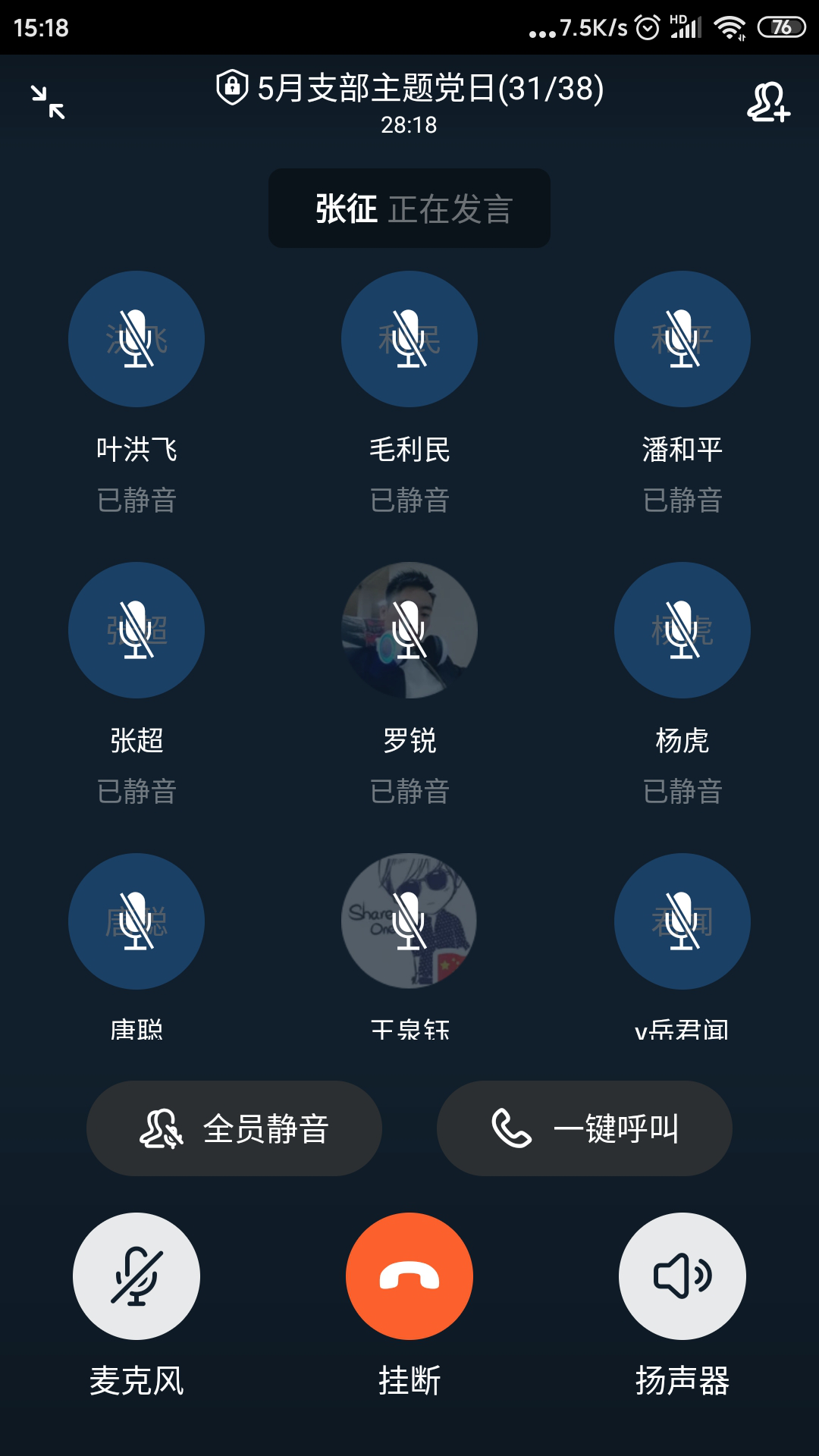
Task: Tap 全员静音 to mute everyone
Action: tap(234, 1128)
